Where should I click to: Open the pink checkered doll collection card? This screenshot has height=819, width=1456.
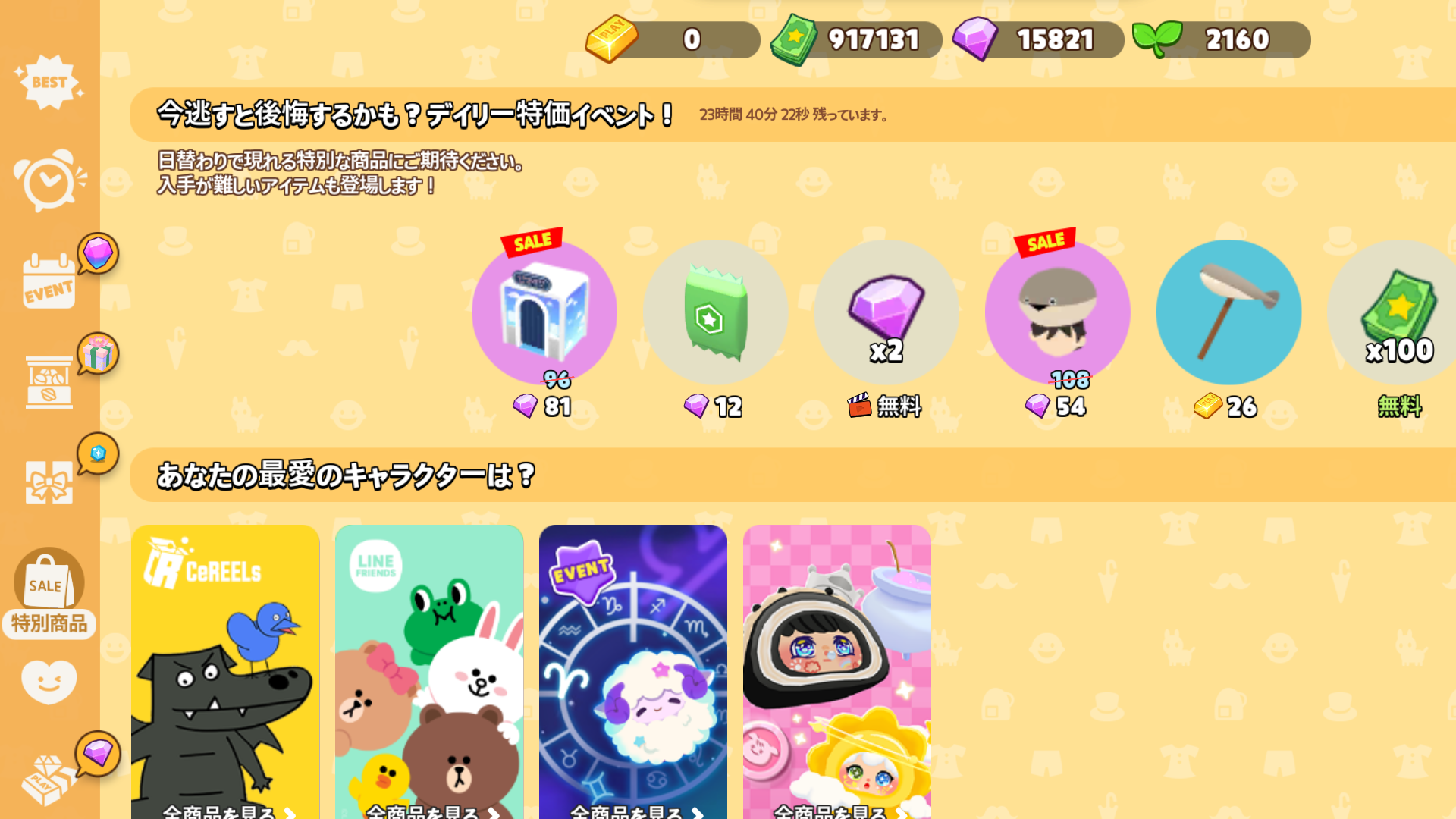[837, 671]
